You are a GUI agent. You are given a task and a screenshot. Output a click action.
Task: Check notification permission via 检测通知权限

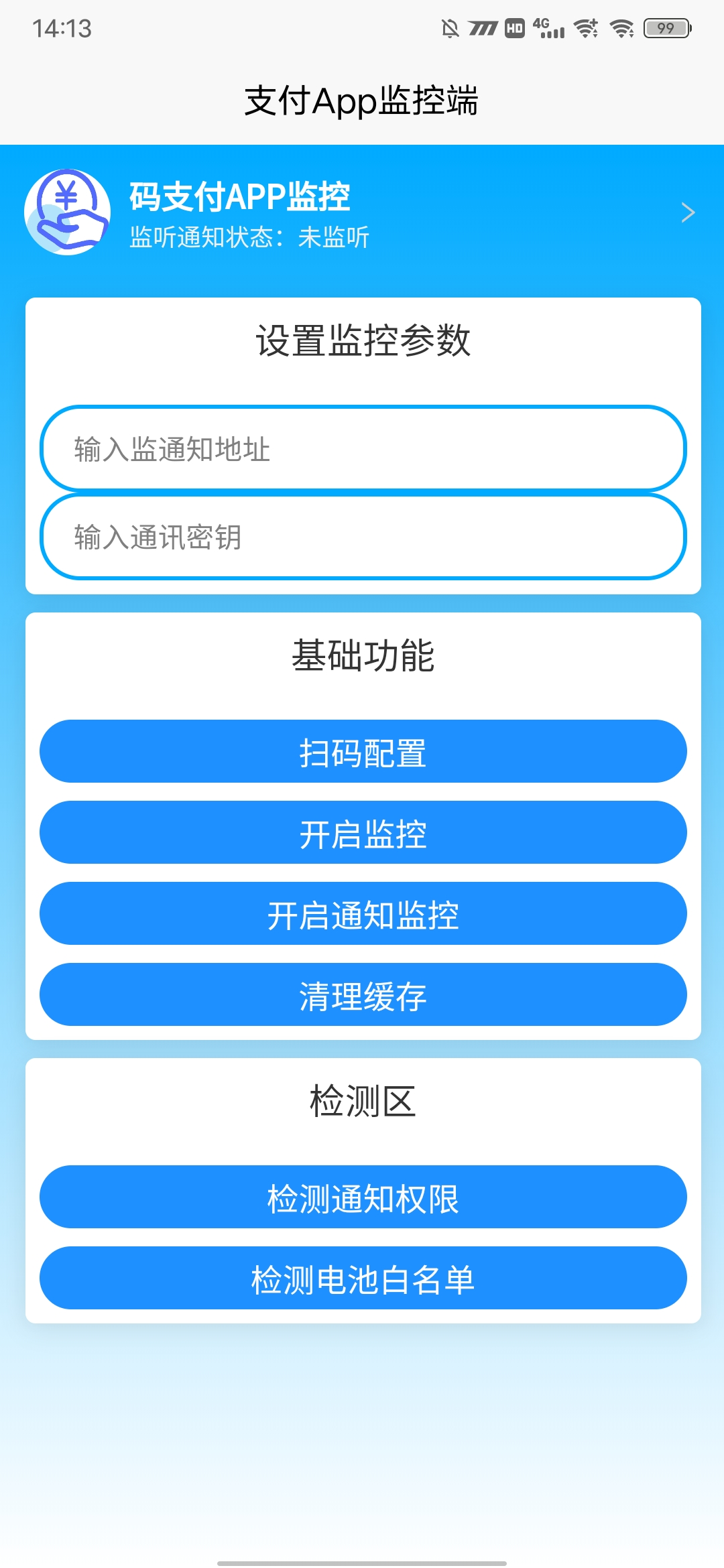[363, 1197]
